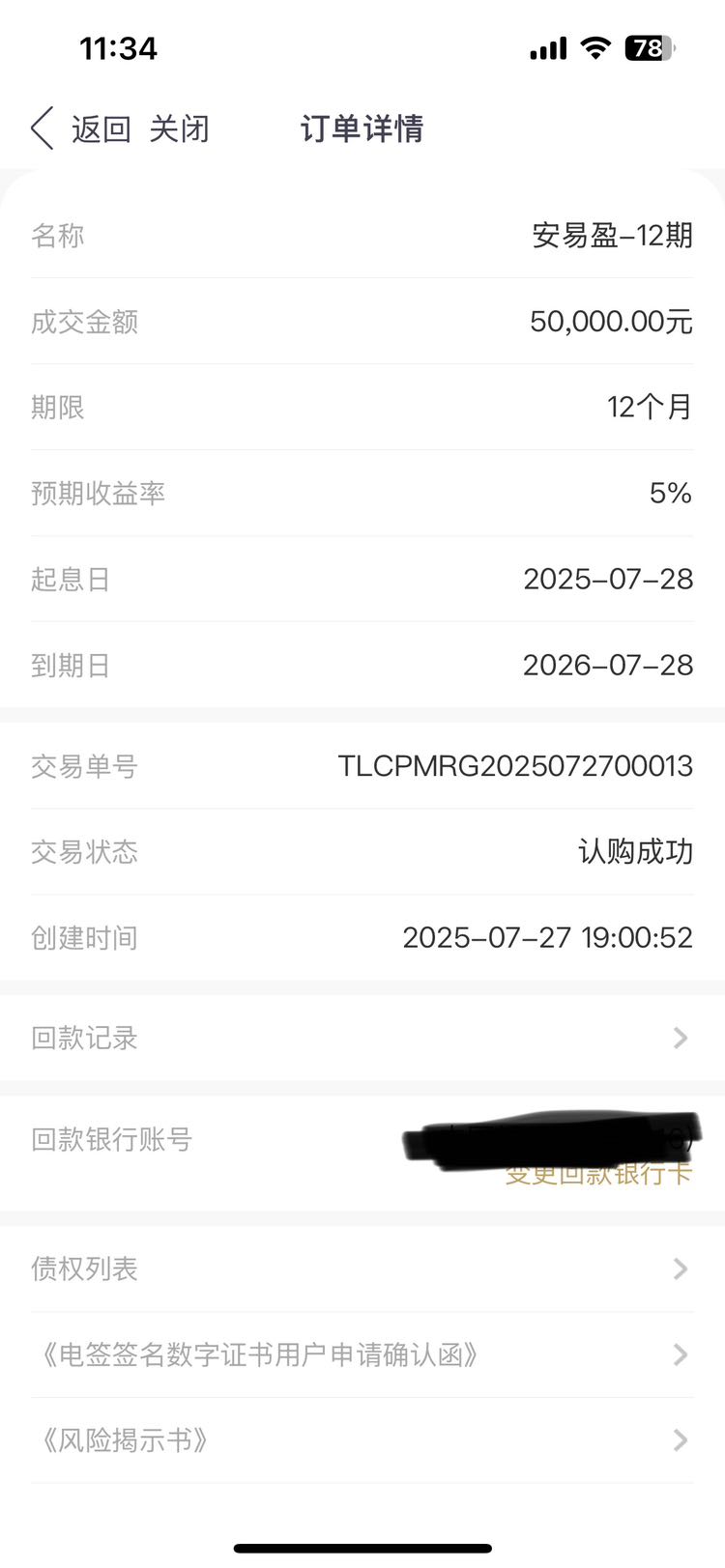Open the 回款记录 row
725x1568 pixels.
point(362,1038)
